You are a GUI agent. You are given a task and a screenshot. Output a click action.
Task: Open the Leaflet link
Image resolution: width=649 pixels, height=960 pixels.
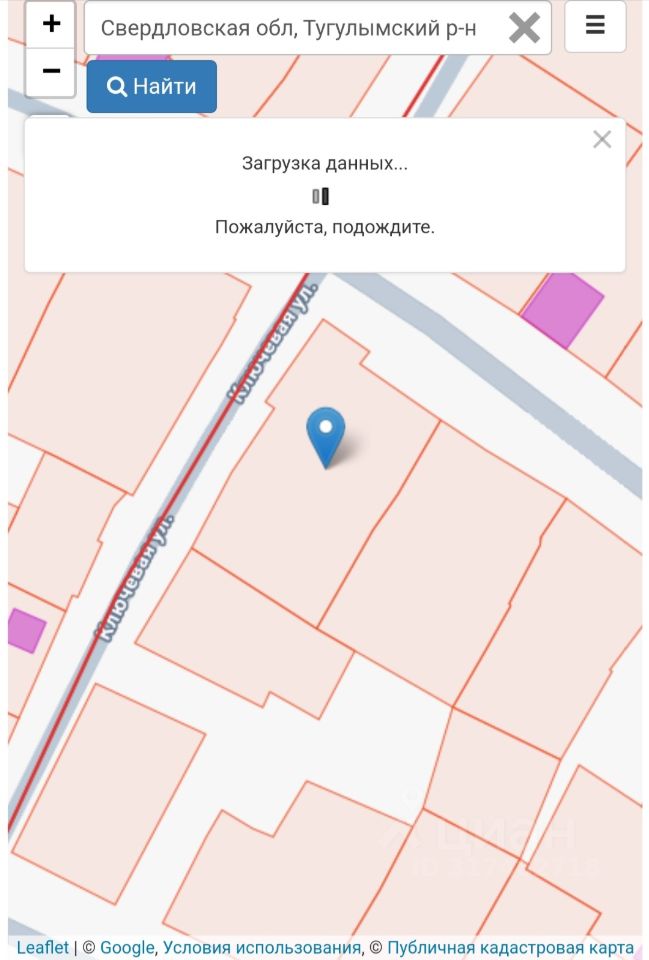pos(43,947)
